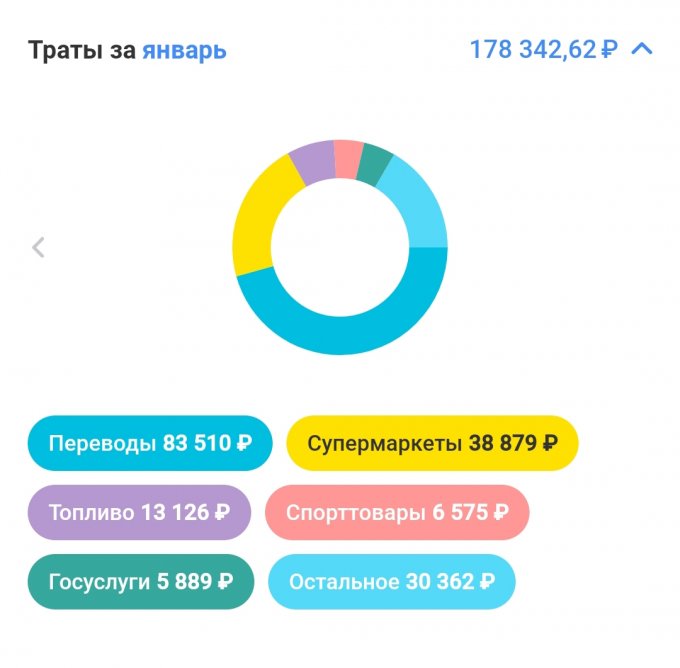Tap the январь month link
The height and width of the screenshot is (668, 680).
(x=184, y=50)
